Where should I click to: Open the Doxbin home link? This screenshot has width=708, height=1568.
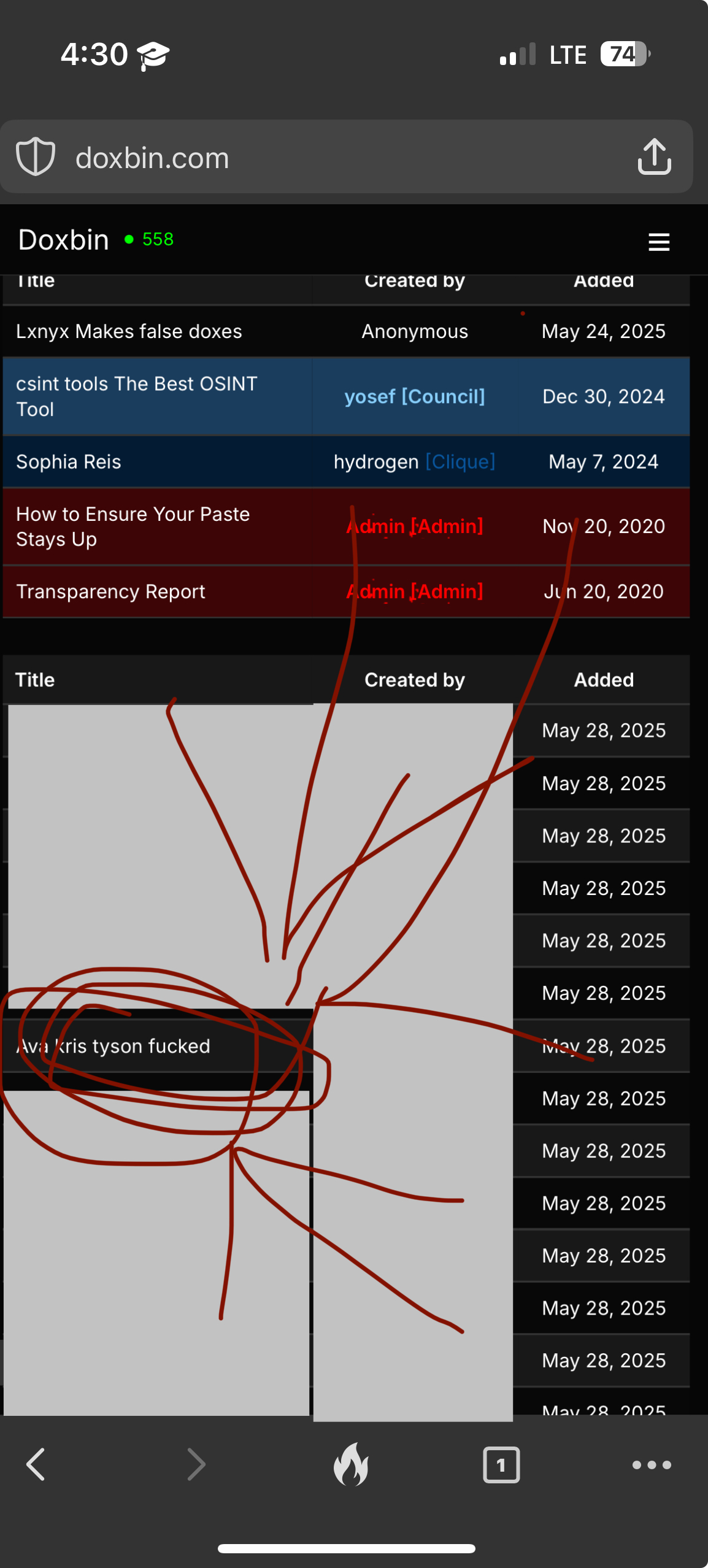click(x=64, y=240)
